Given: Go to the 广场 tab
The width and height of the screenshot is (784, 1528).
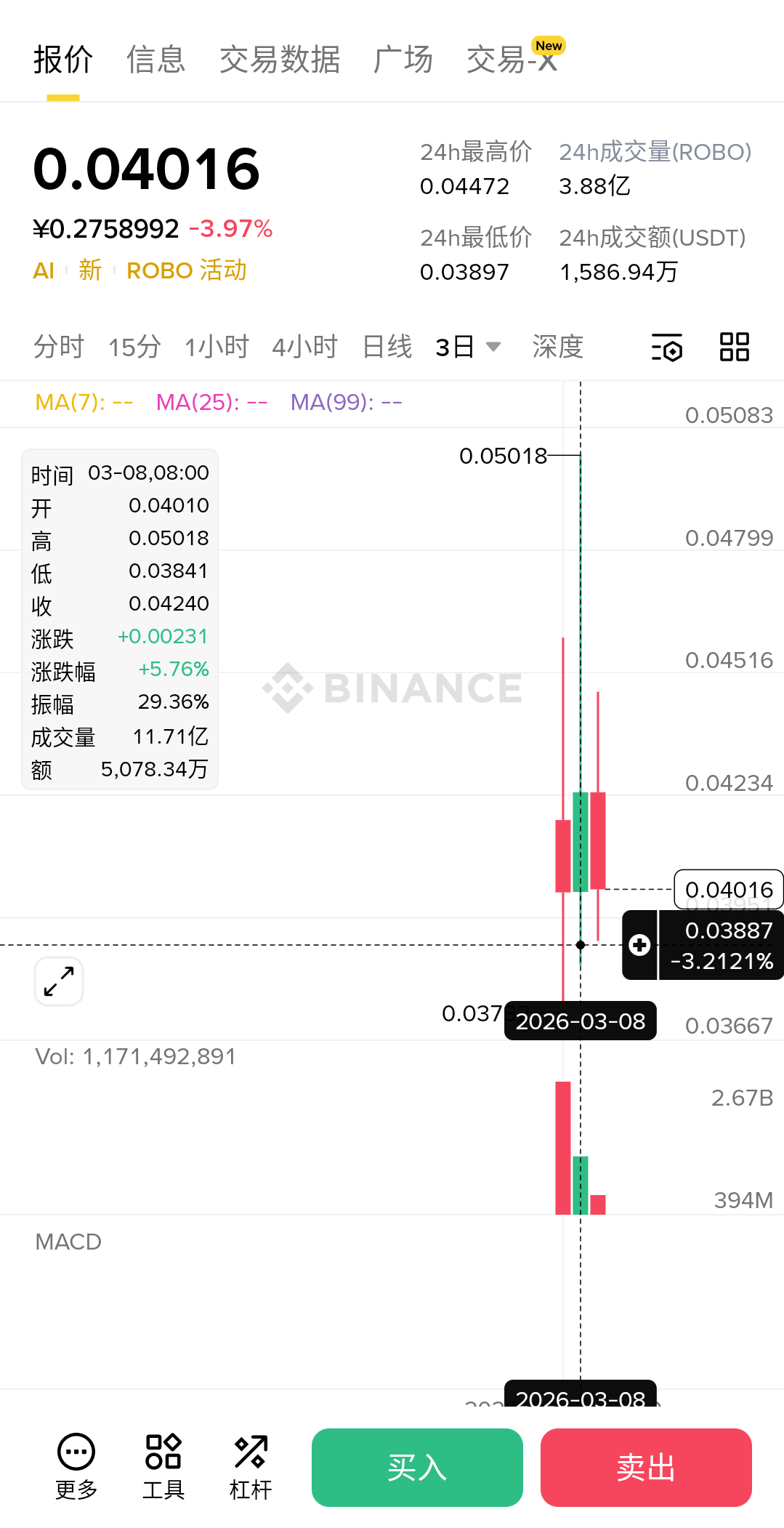Looking at the screenshot, I should pyautogui.click(x=403, y=60).
